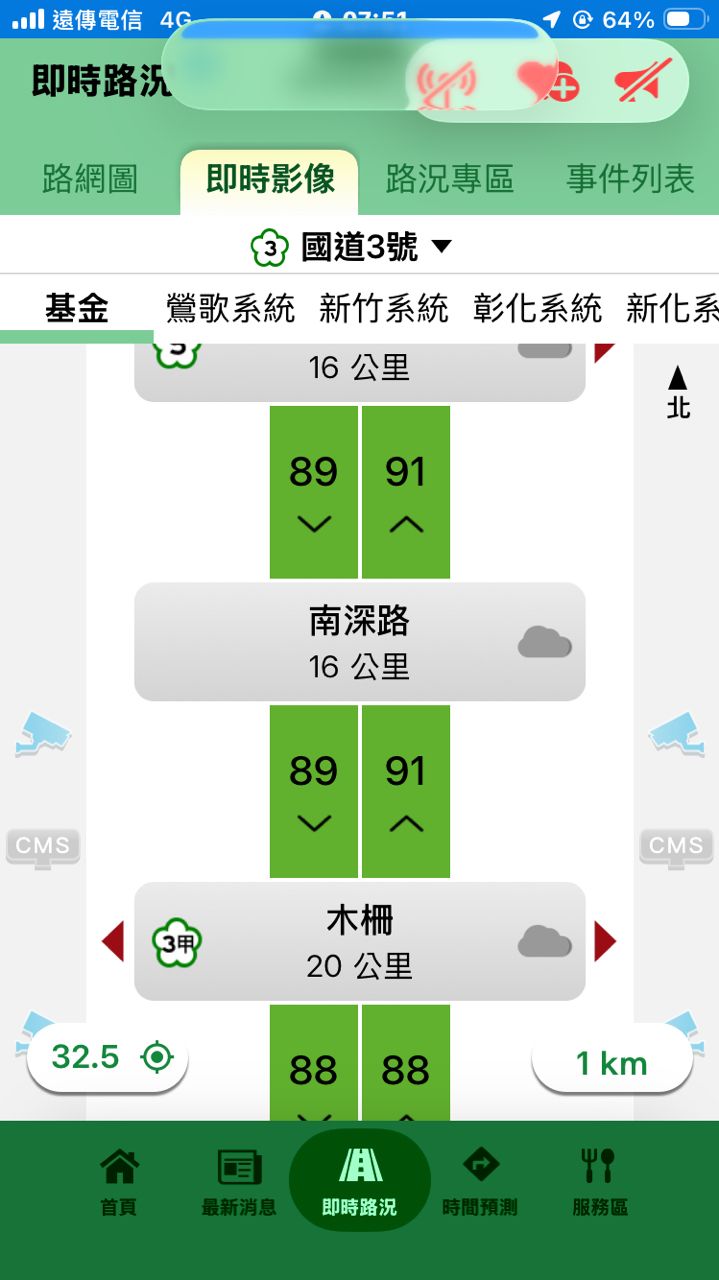Jump to the 鶯歌系統 section
719x1280 pixels.
pyautogui.click(x=230, y=309)
